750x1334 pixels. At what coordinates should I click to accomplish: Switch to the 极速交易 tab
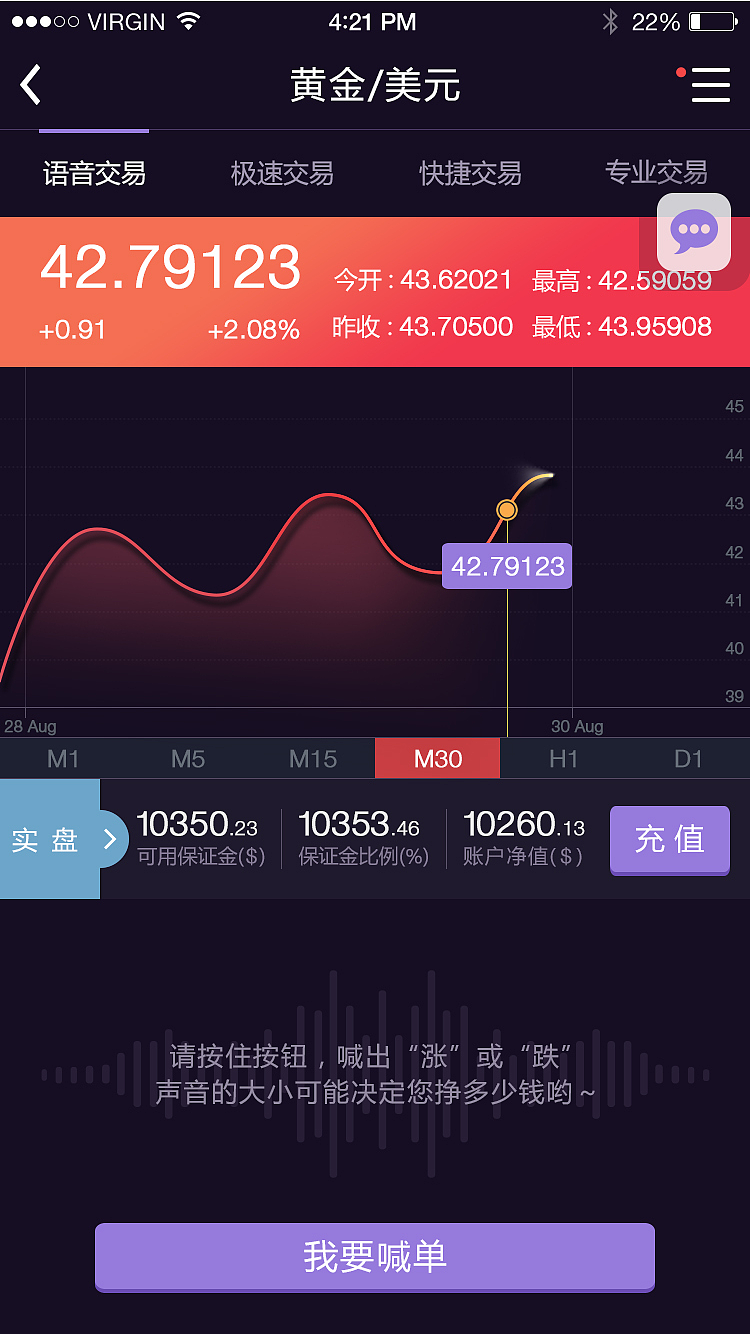(x=280, y=173)
